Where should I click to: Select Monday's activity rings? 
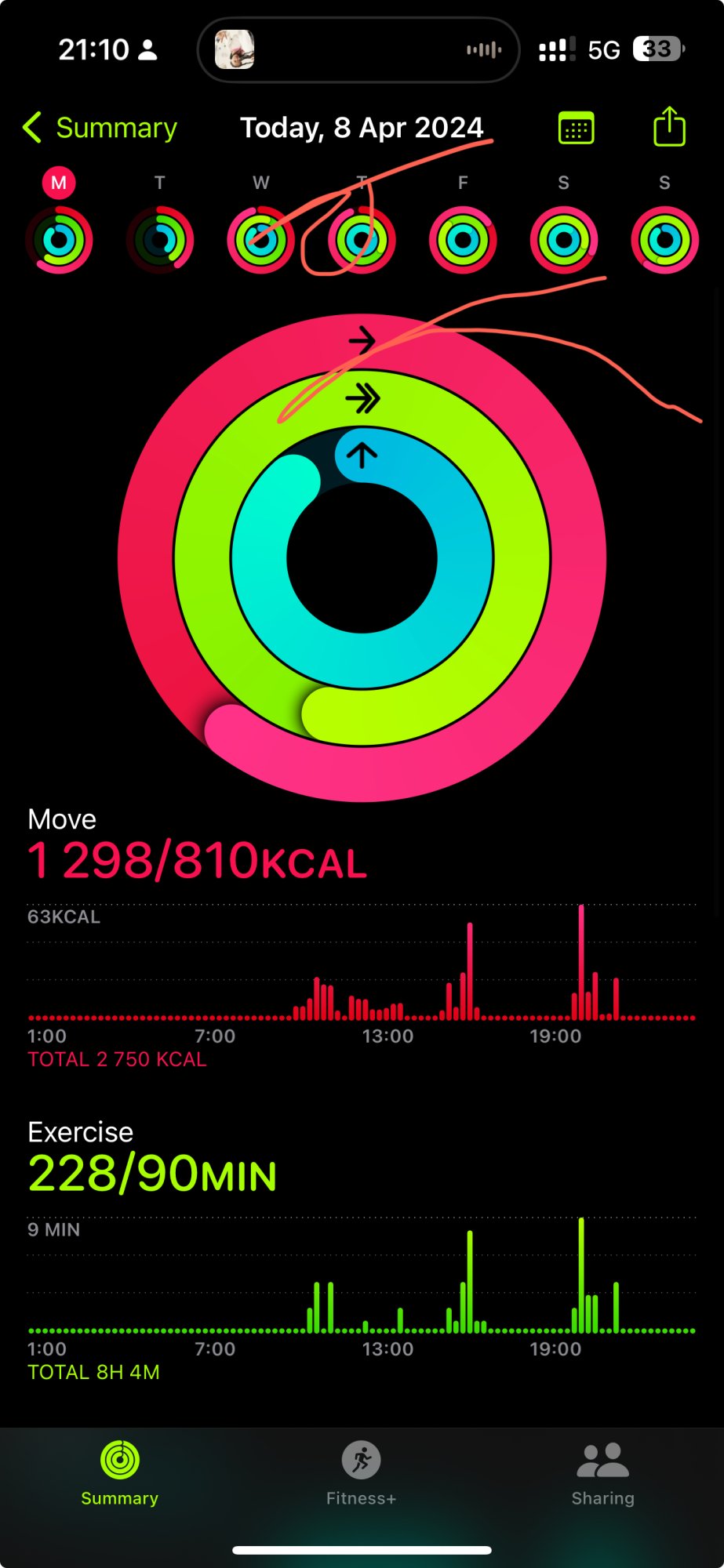[59, 239]
